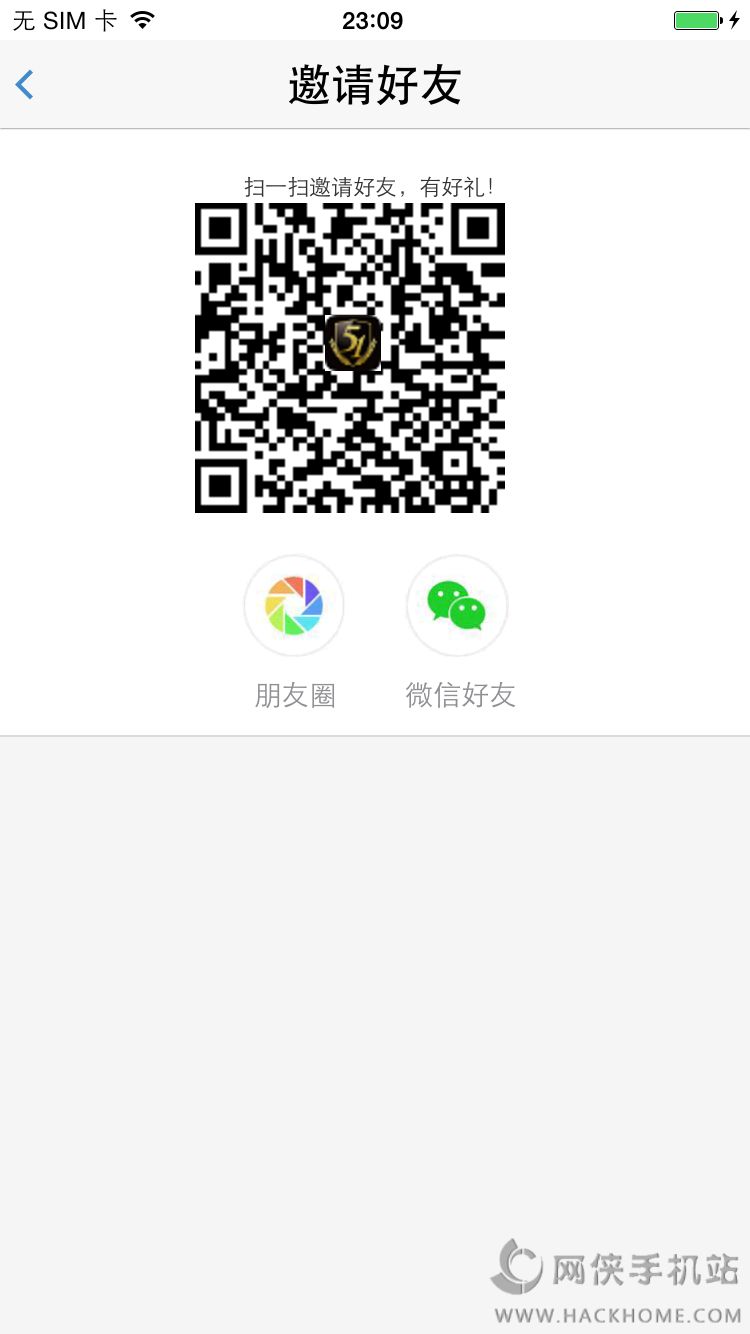Go back from the 邀请好友 page

25,85
